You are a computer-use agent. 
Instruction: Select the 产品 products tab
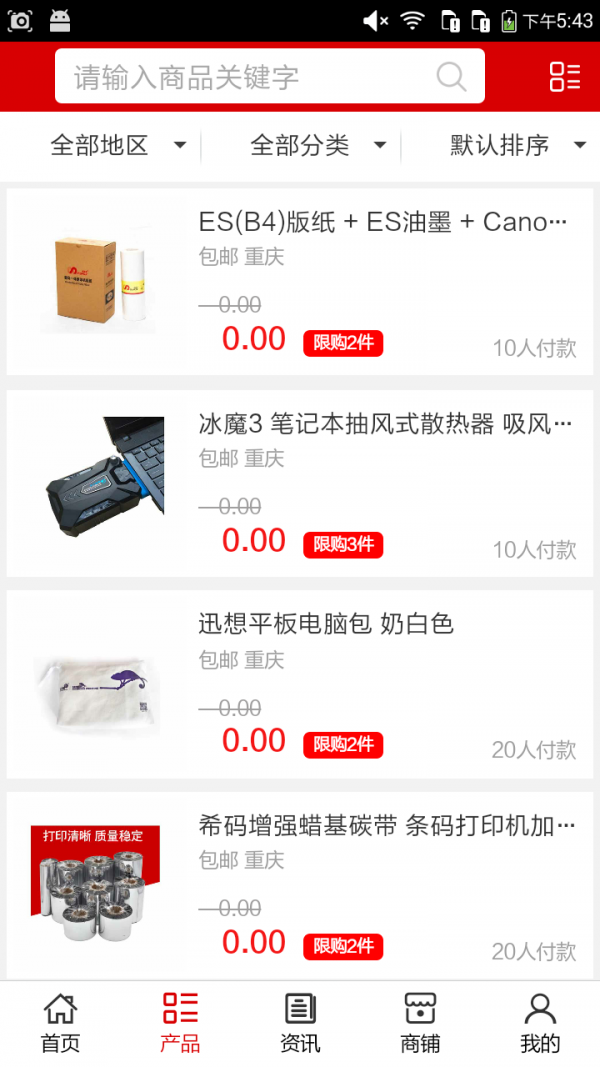pos(180,1023)
